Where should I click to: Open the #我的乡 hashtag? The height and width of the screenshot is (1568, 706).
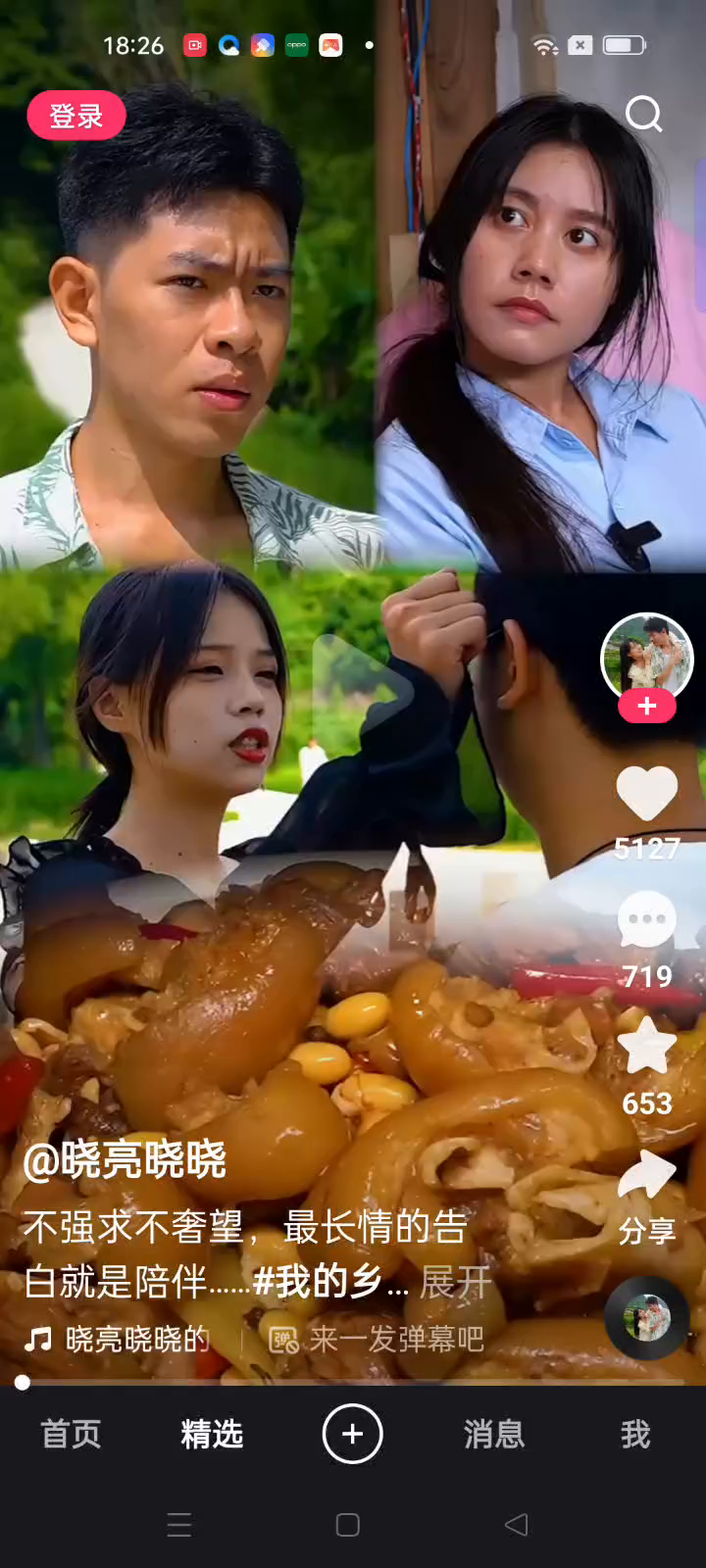tap(319, 1281)
